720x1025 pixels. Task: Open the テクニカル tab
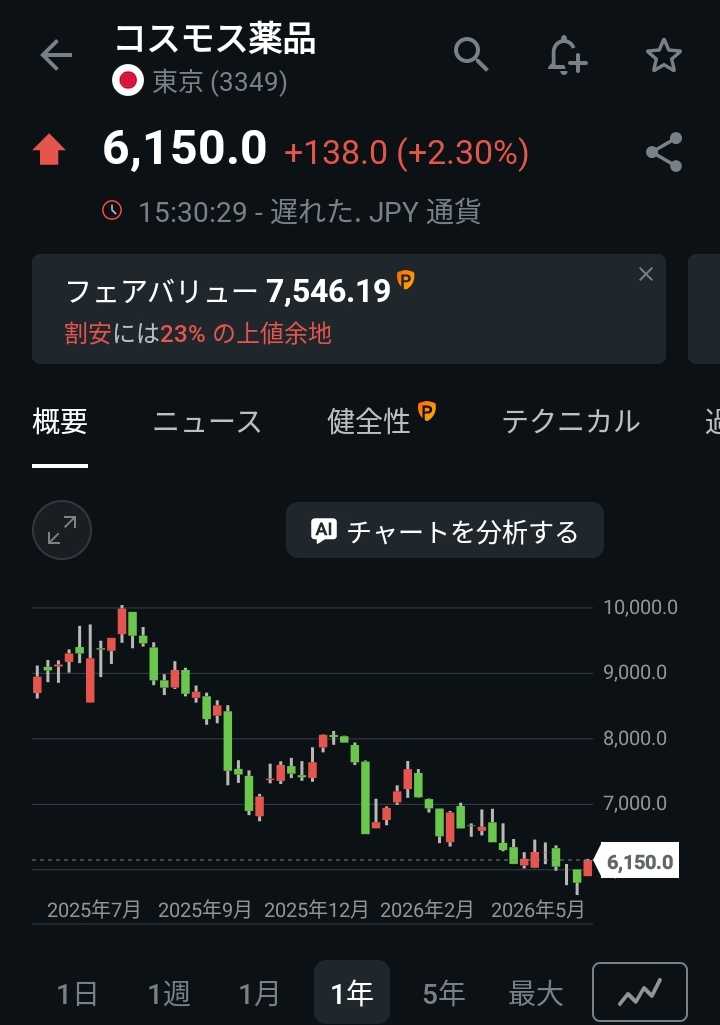[571, 422]
